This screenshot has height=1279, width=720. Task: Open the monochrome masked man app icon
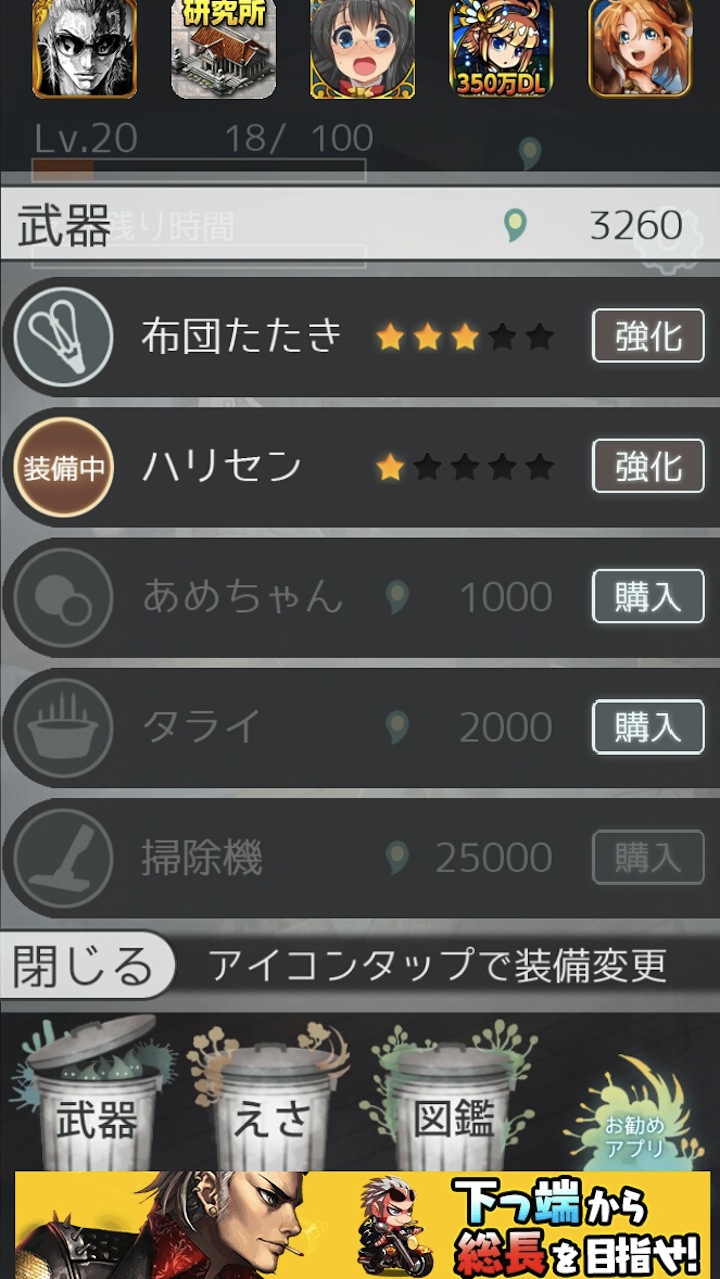click(x=84, y=48)
